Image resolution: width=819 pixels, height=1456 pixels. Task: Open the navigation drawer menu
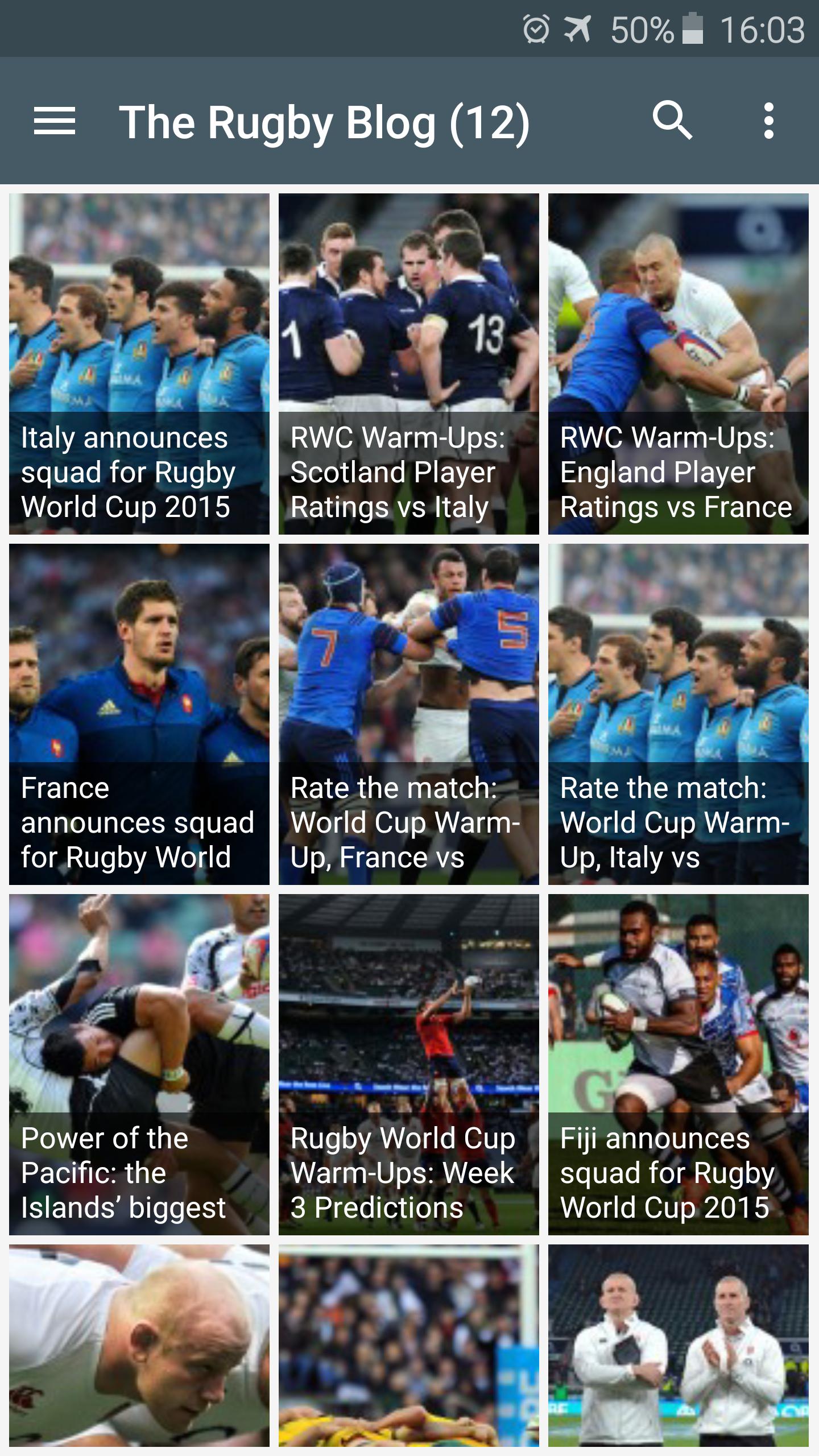point(55,121)
